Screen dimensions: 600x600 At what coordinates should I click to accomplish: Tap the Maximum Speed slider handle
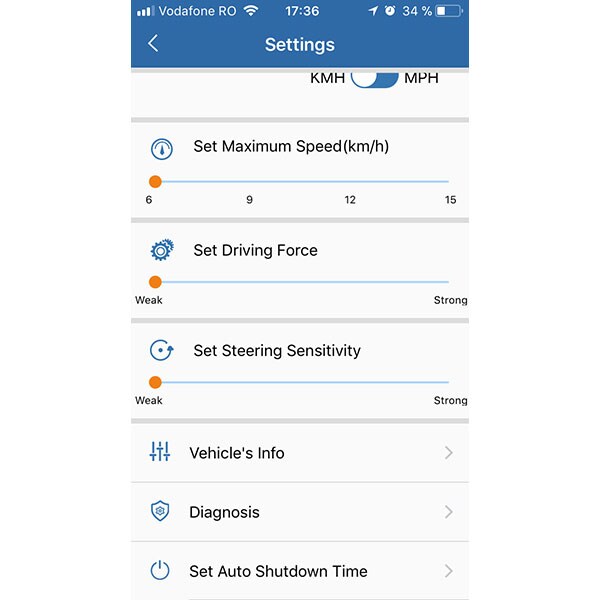[x=155, y=182]
